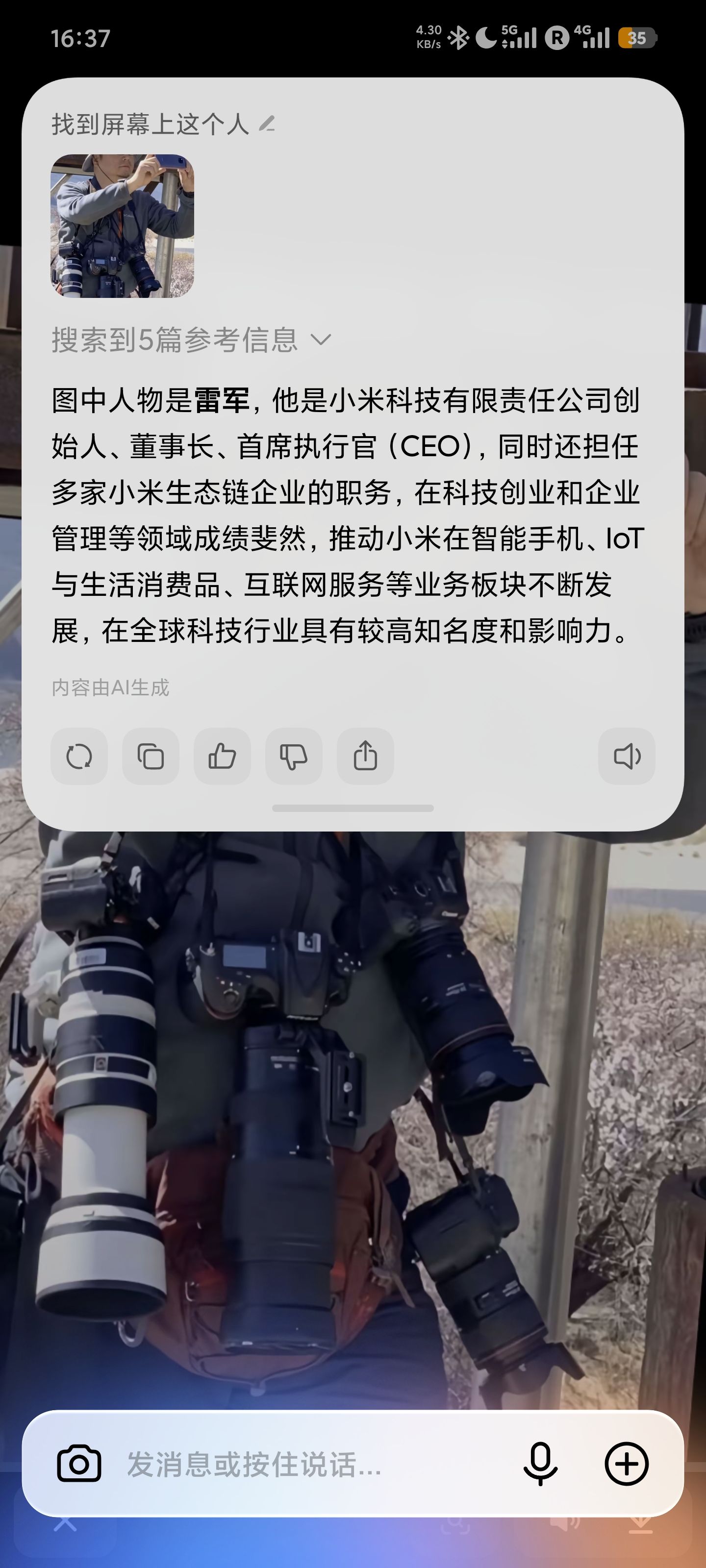The height and width of the screenshot is (1568, 706).
Task: Open the attached photo thumbnail
Action: pyautogui.click(x=122, y=226)
